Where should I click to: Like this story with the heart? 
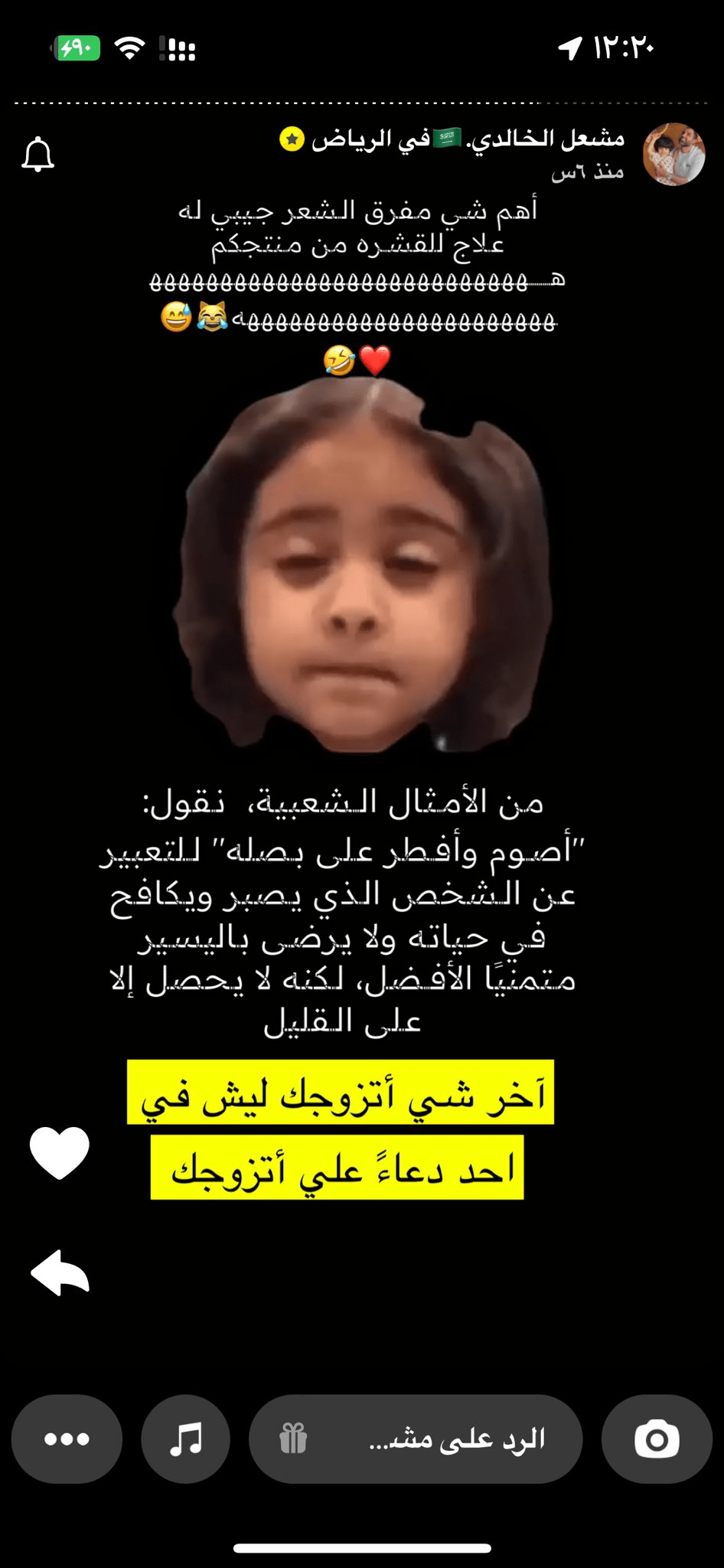[x=60, y=1152]
